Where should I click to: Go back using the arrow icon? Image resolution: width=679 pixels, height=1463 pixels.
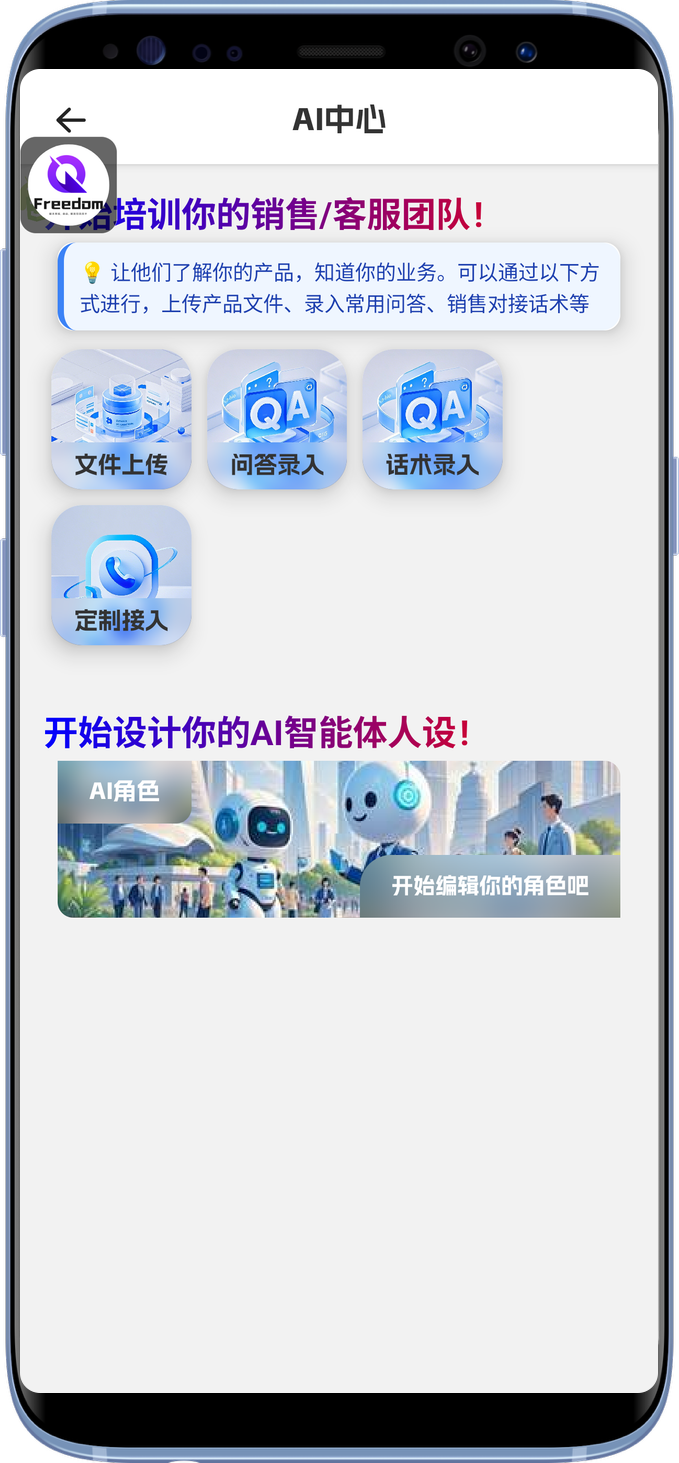[x=70, y=120]
